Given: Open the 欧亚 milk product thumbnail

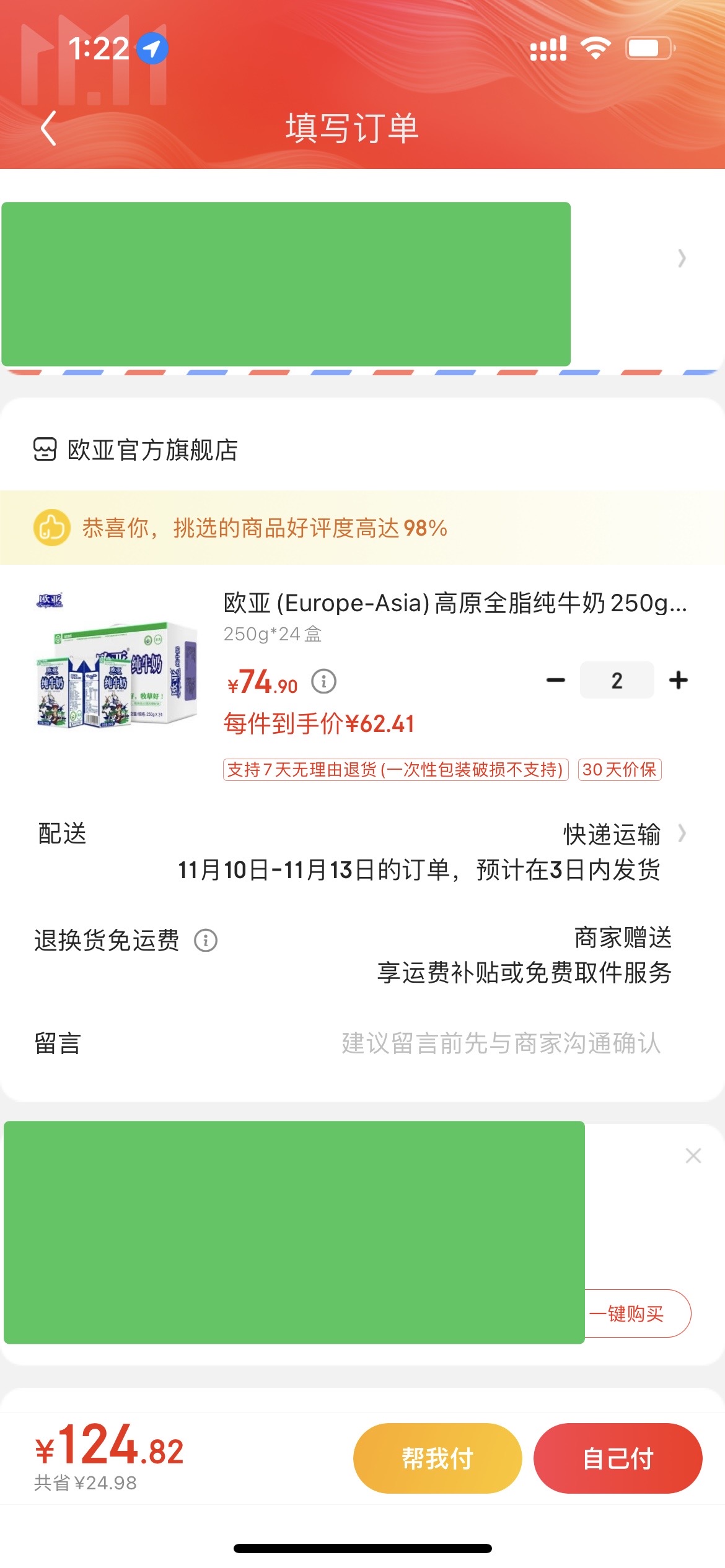Looking at the screenshot, I should click(116, 660).
